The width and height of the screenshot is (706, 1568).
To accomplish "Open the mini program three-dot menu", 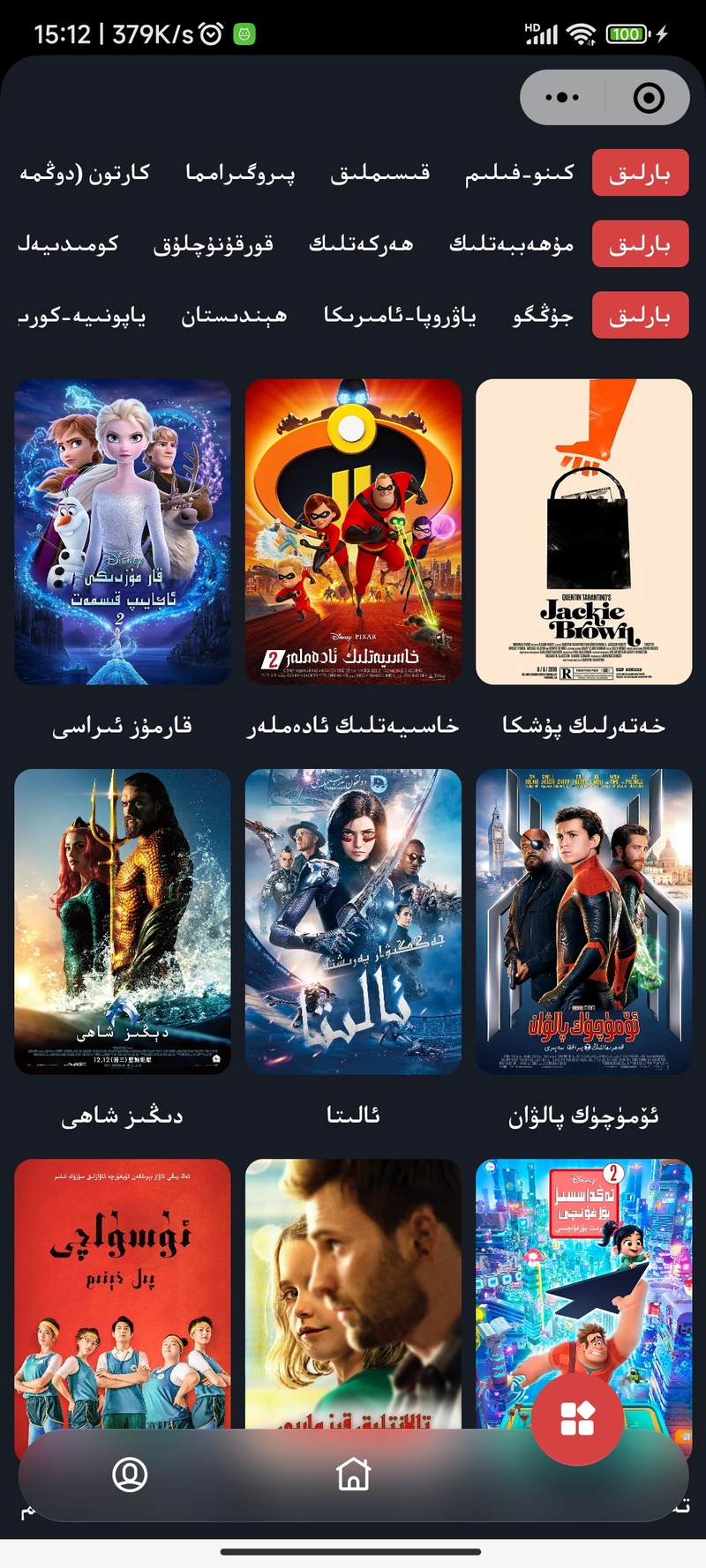I will (x=562, y=97).
